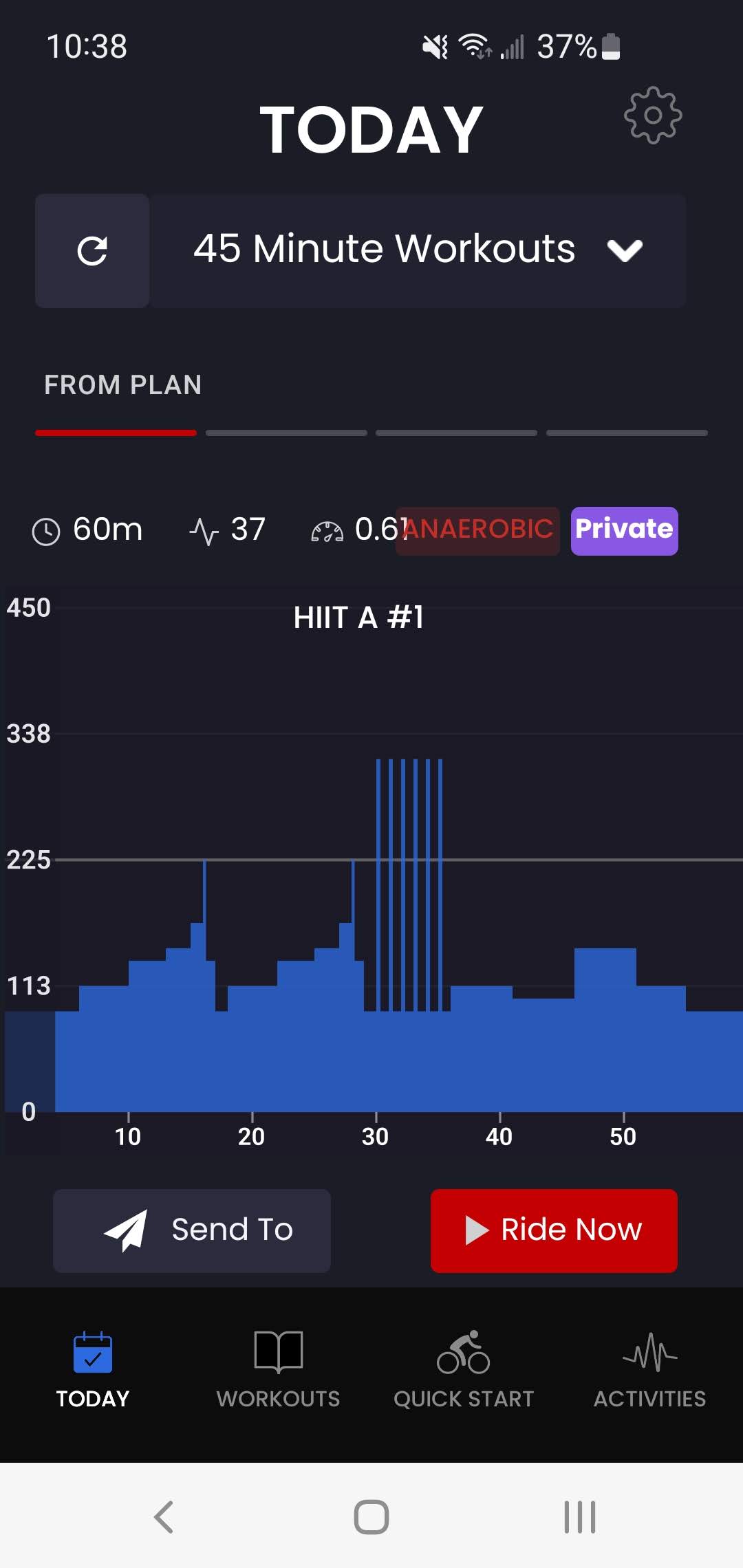The height and width of the screenshot is (1568, 743).
Task: Open the settings gear
Action: click(652, 115)
